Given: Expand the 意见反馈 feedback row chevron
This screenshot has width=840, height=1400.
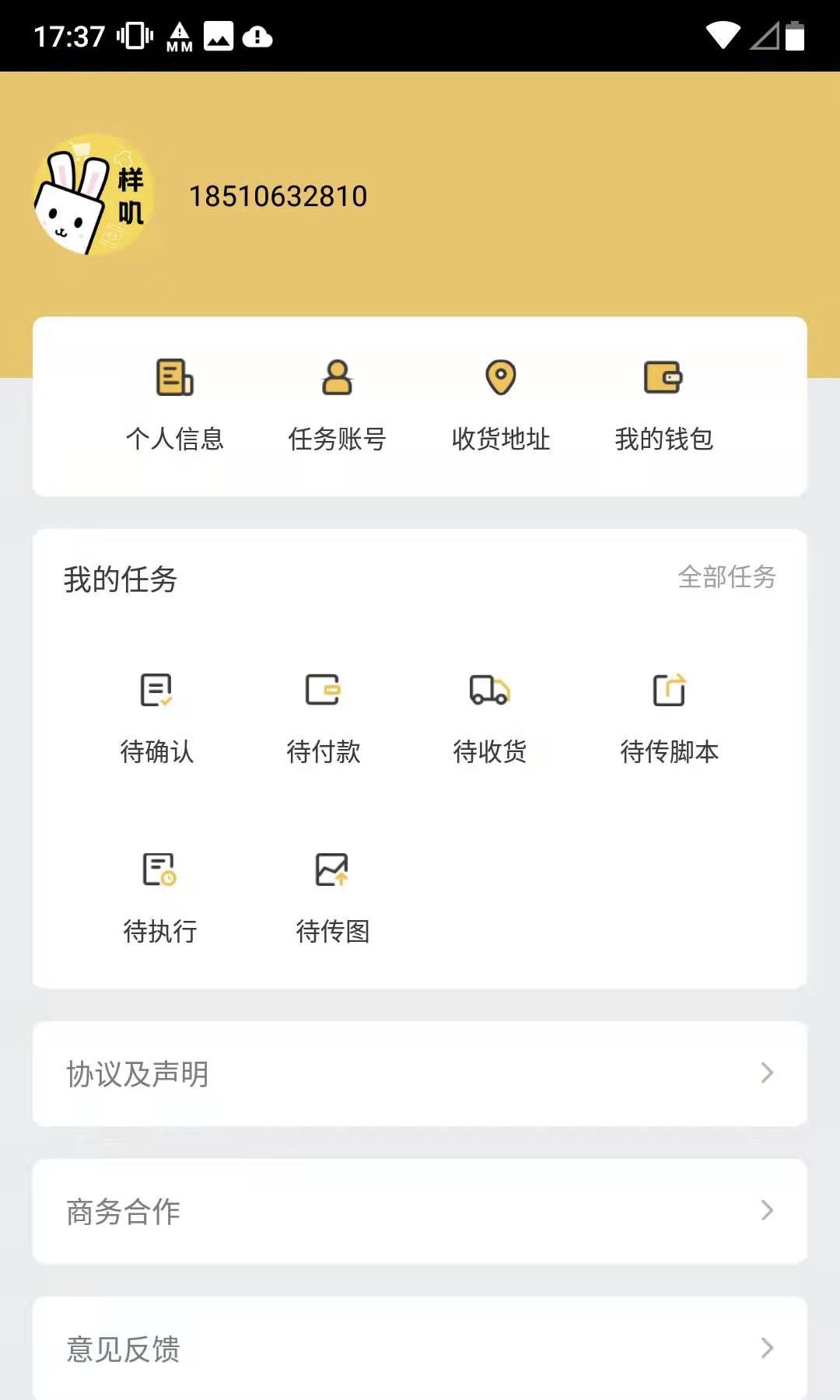Looking at the screenshot, I should [x=766, y=1349].
